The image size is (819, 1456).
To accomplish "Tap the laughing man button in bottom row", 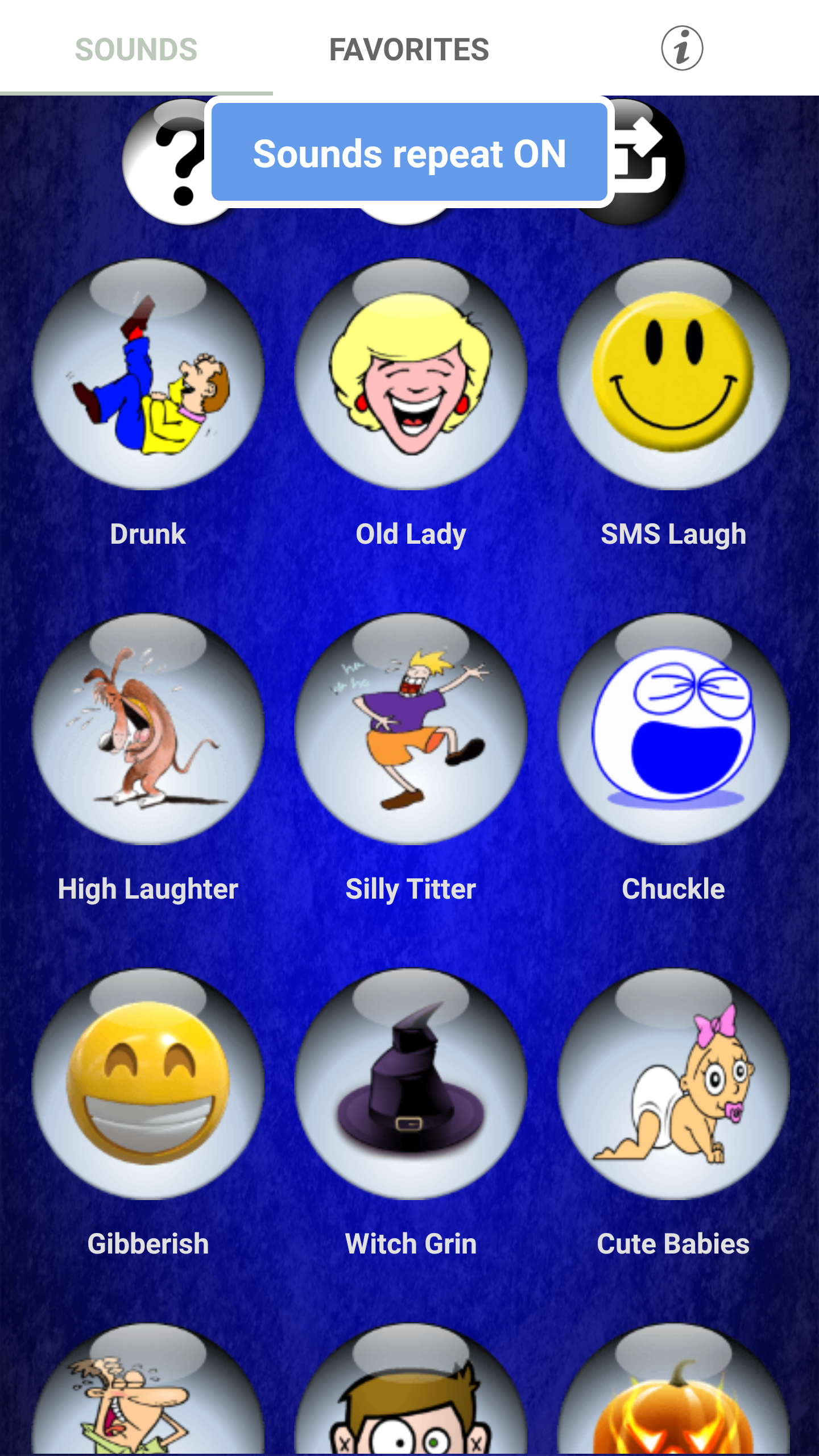I will pyautogui.click(x=147, y=1416).
